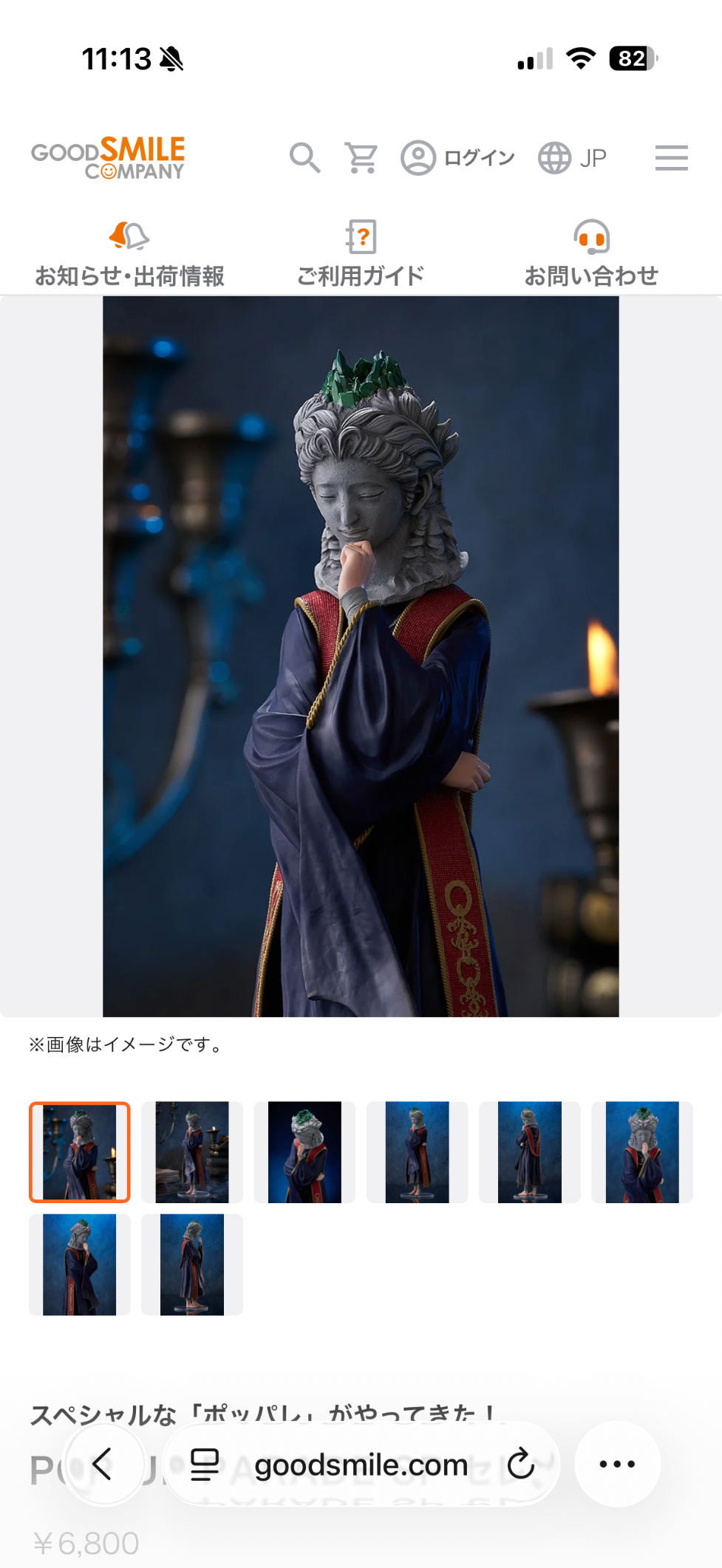Open お問い合わせ contact page

[591, 253]
